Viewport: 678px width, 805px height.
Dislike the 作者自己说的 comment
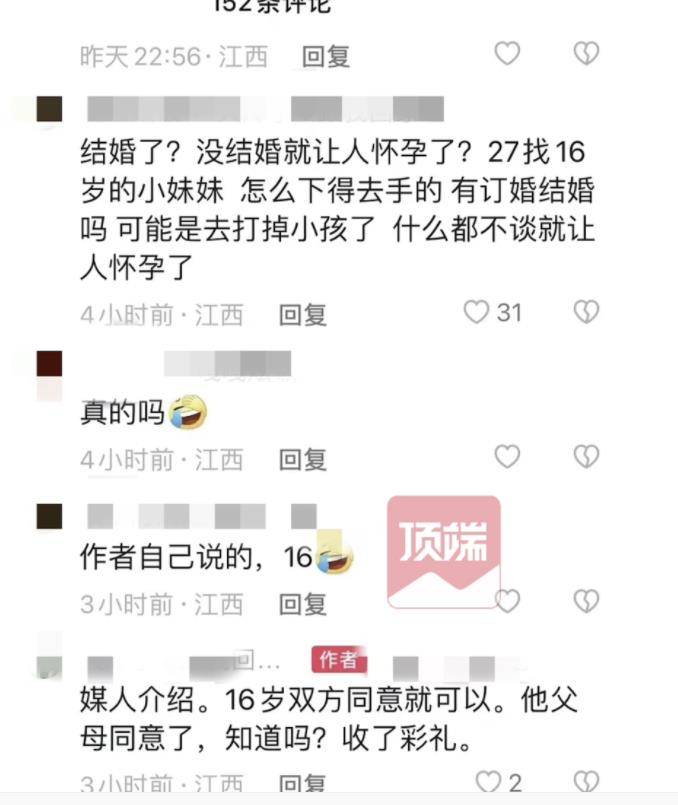(x=586, y=601)
